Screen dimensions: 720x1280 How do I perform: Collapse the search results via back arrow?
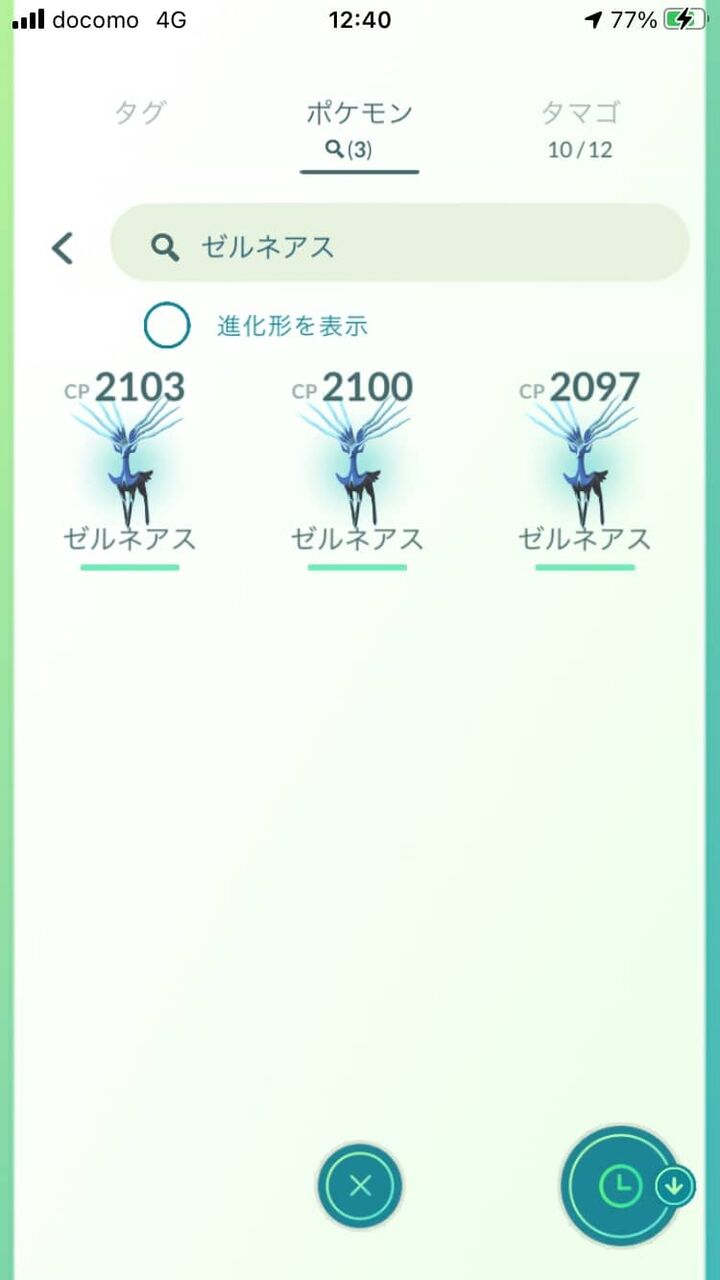pos(62,248)
